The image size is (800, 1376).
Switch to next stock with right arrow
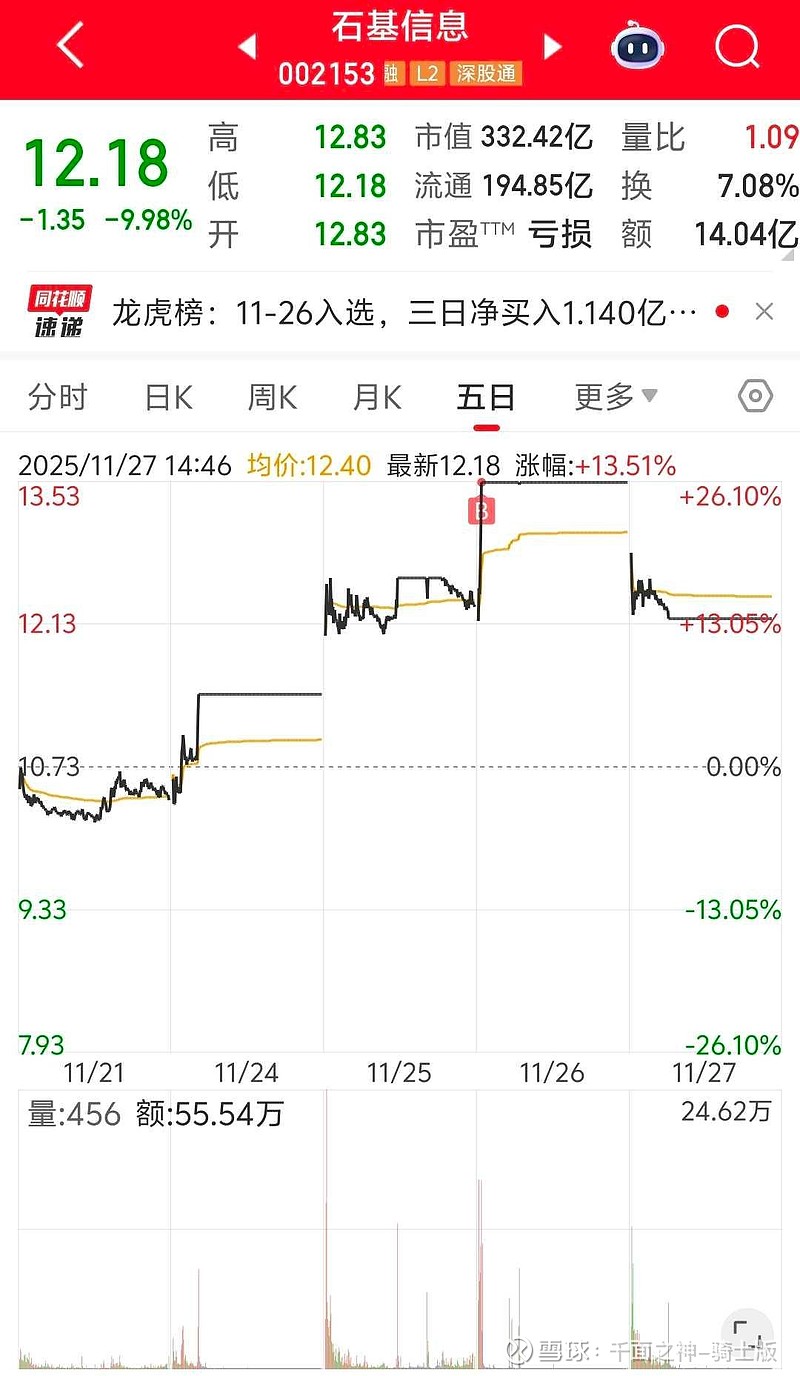coord(553,46)
